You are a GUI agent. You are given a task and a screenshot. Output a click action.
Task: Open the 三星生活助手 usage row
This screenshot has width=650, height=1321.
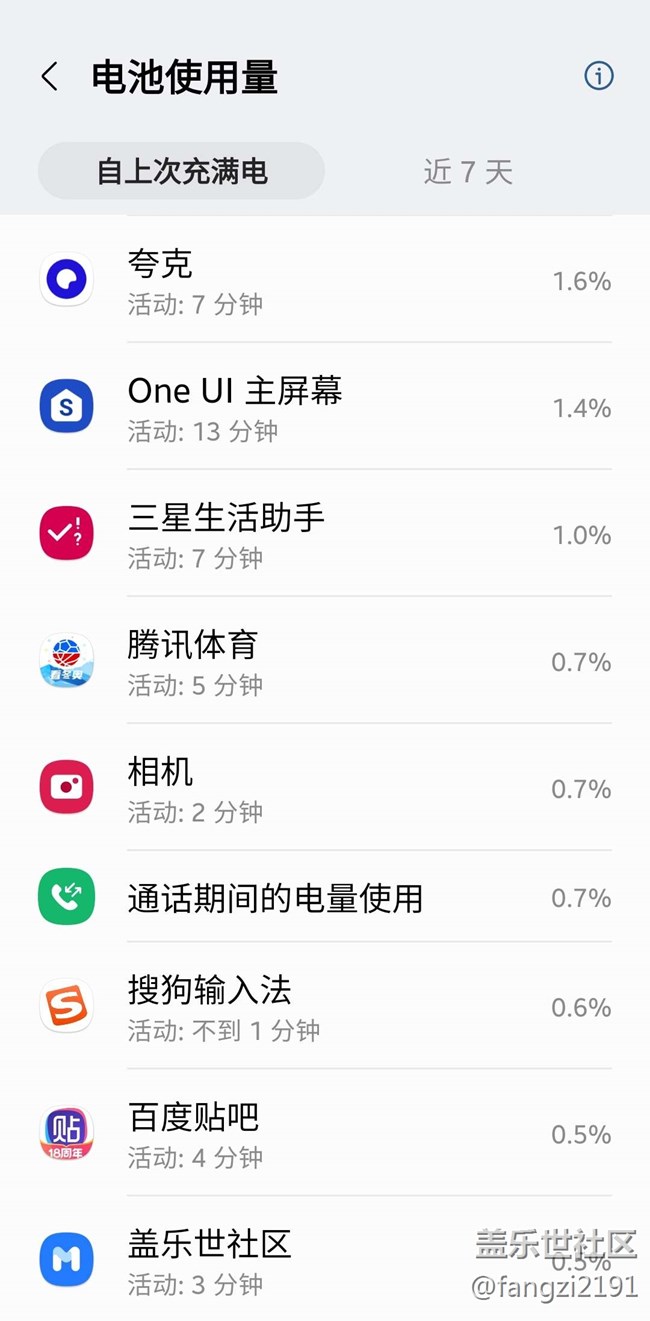coord(324,534)
